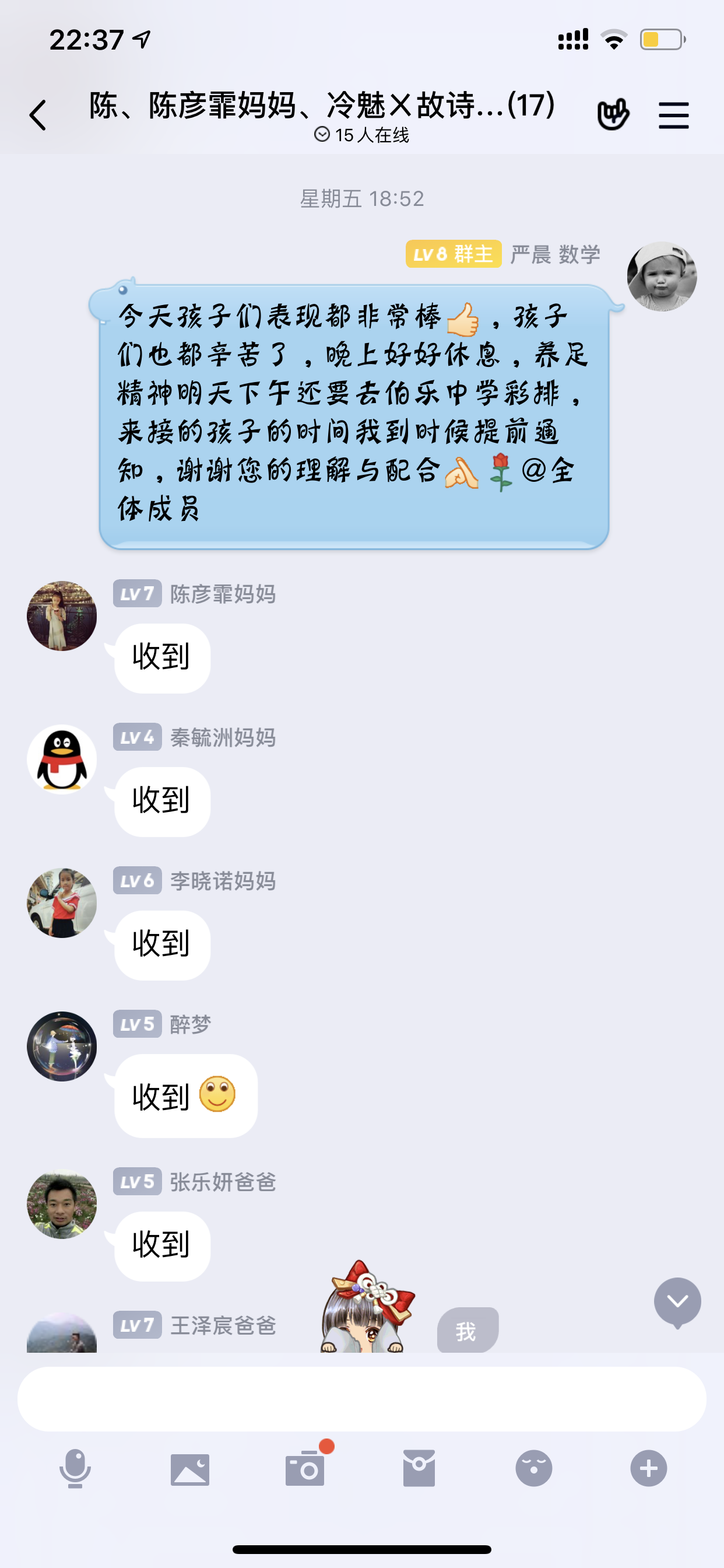
Task: View 醉梦's profile picture
Action: pyautogui.click(x=62, y=1046)
